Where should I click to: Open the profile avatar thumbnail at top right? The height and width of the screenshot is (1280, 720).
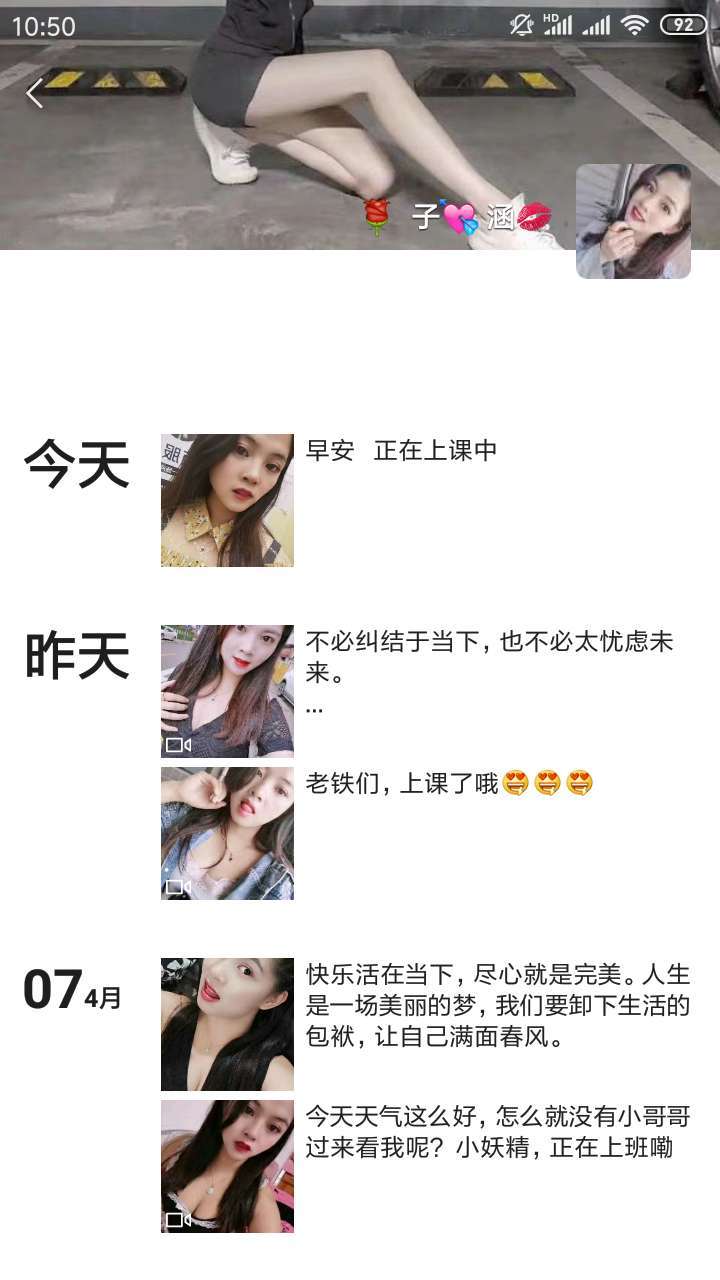[x=633, y=222]
